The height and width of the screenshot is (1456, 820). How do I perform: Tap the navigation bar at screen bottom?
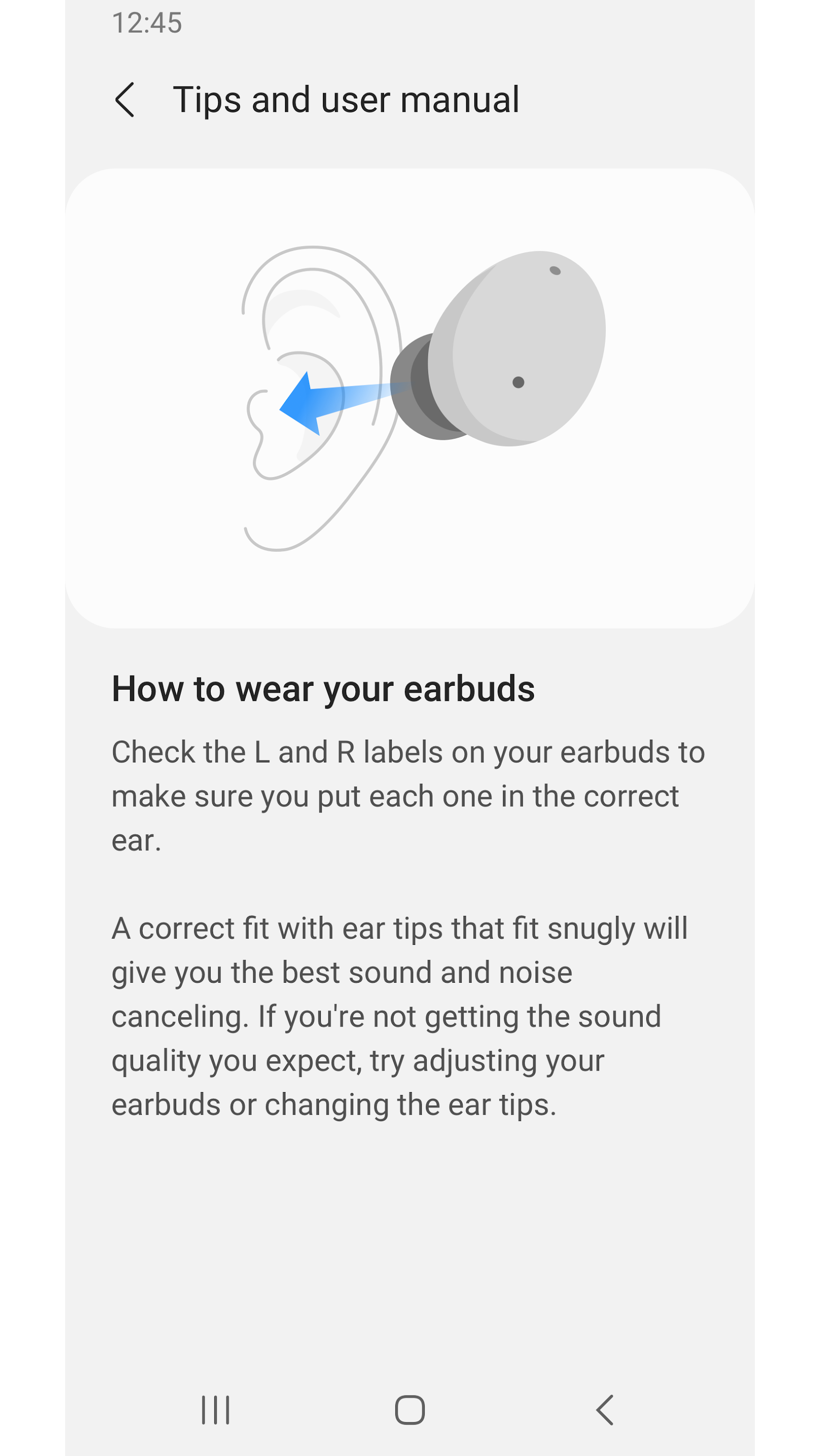tap(409, 1409)
